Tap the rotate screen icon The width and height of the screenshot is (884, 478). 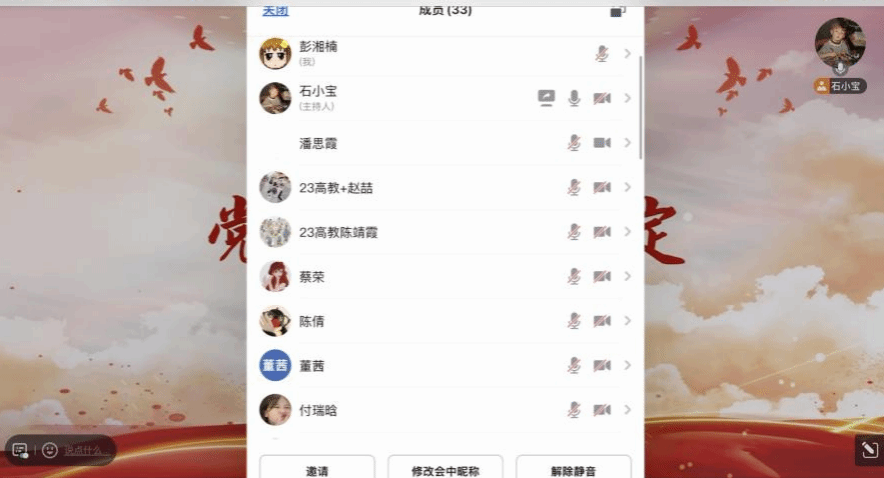coord(868,451)
